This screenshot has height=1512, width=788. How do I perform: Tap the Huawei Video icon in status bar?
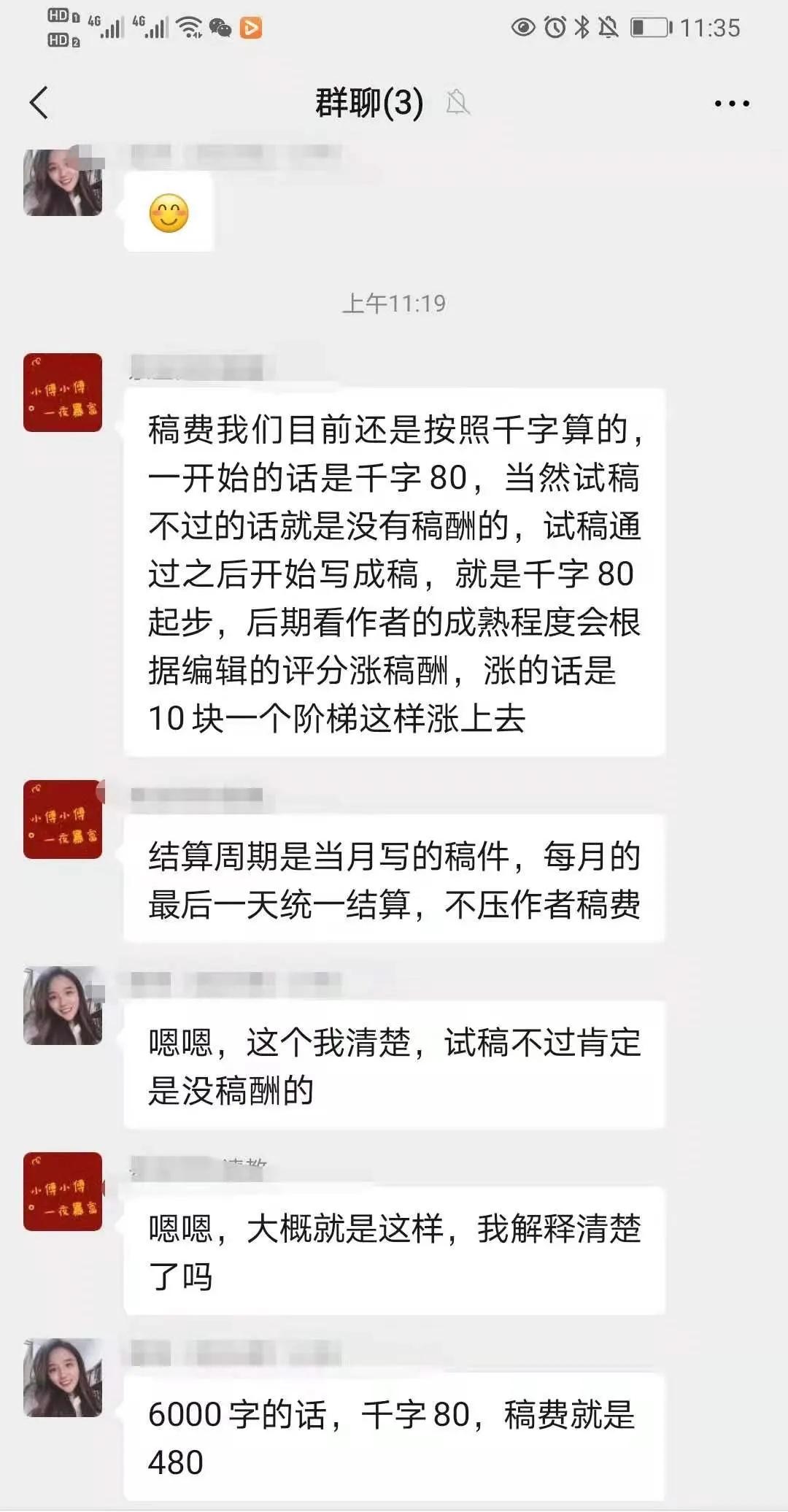click(x=250, y=26)
